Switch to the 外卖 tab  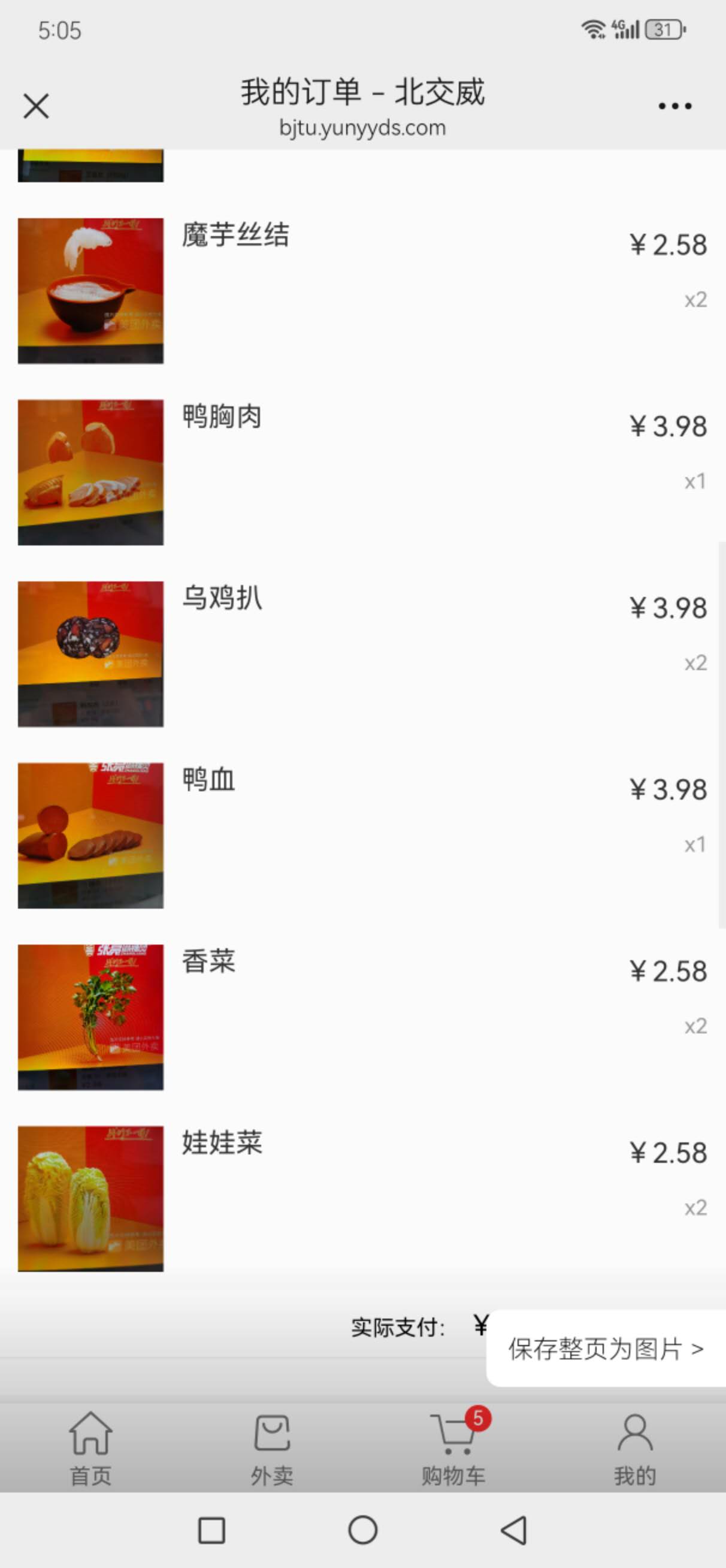coord(272,1448)
